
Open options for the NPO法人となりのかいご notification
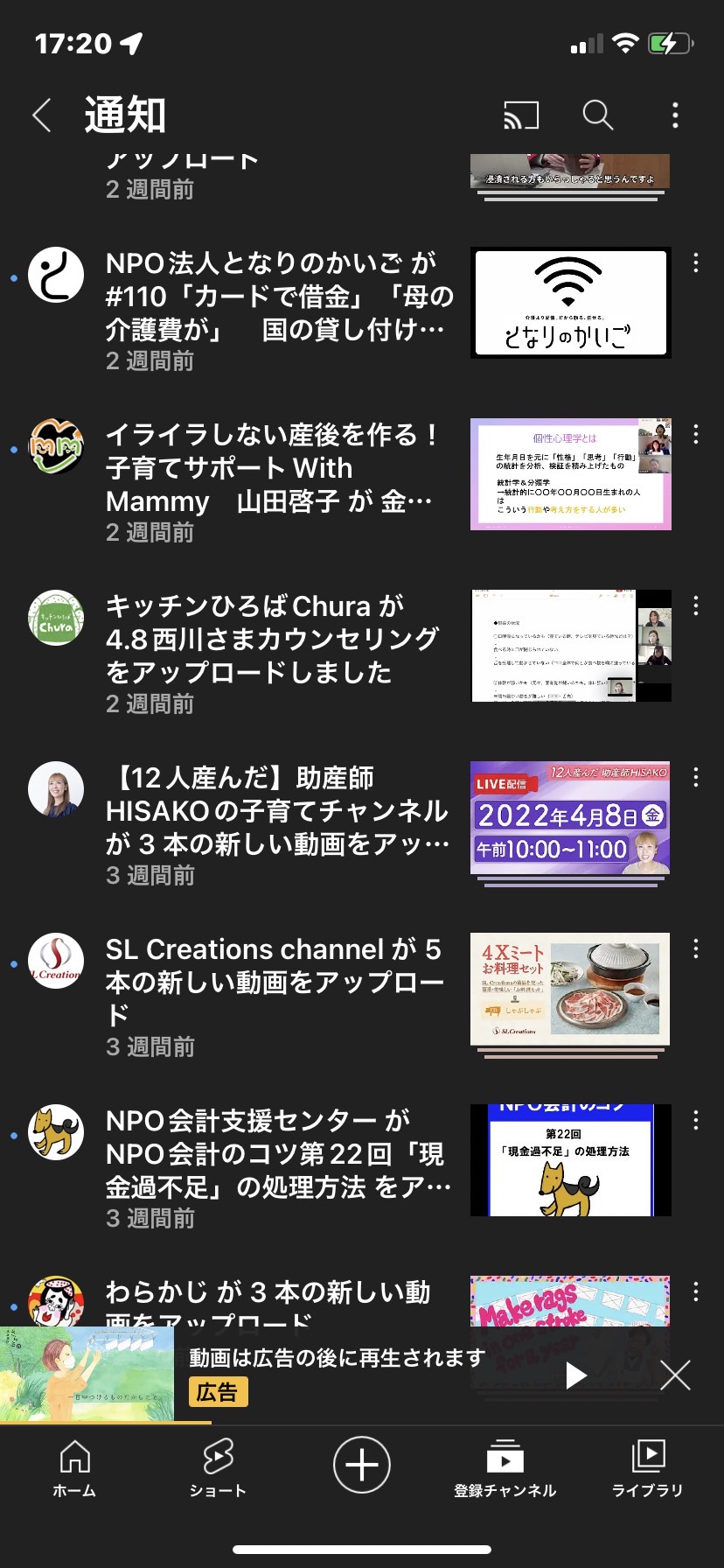click(696, 263)
